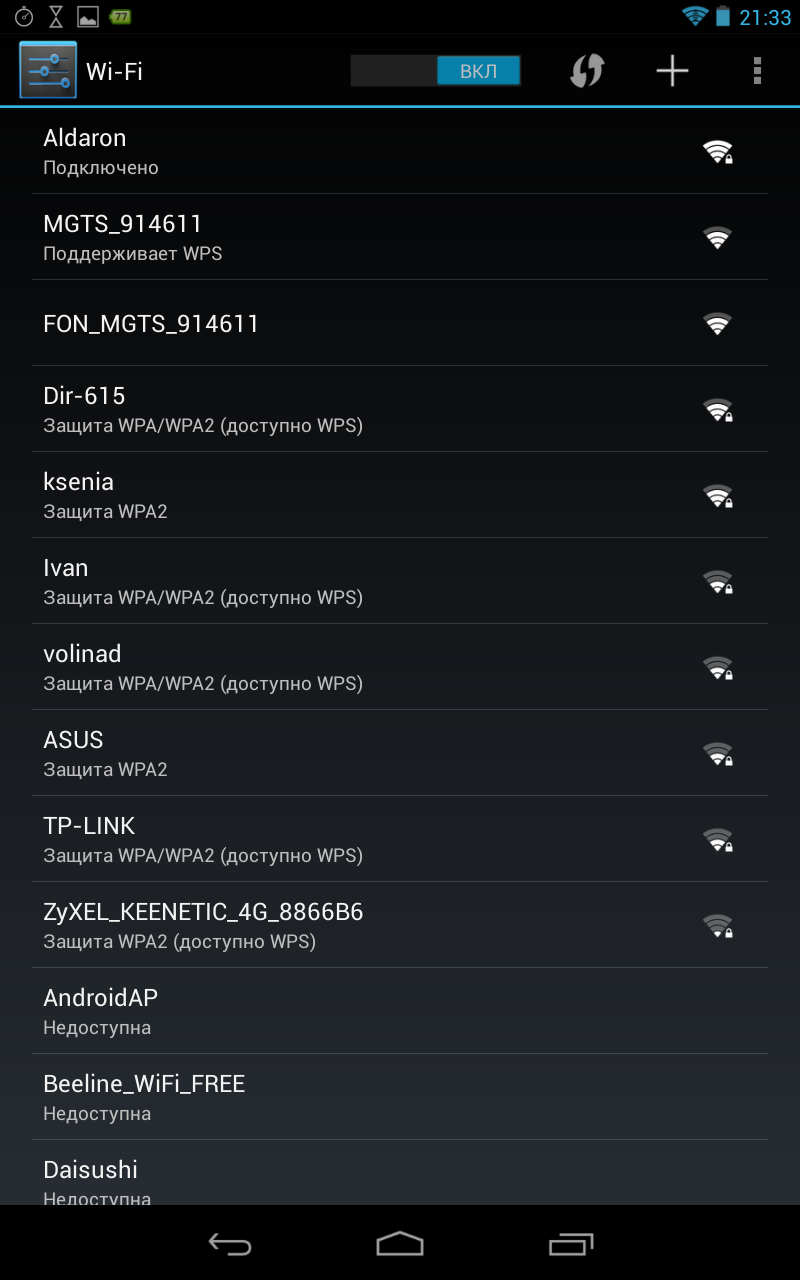Select Beeline_WiFi_FREE network
This screenshot has height=1280, width=800.
pyautogui.click(x=400, y=1097)
